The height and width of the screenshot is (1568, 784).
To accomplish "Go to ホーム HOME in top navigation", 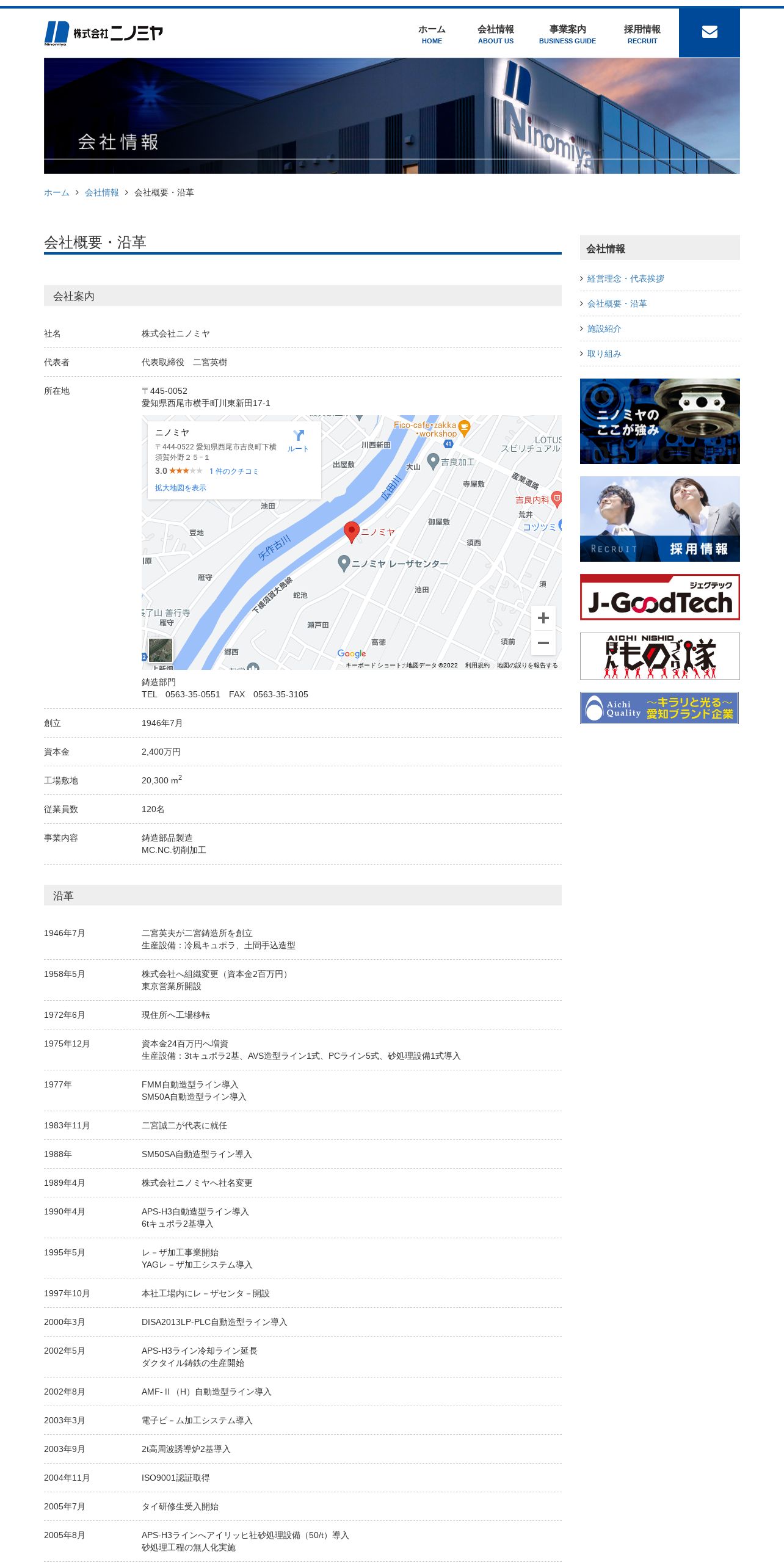I will click(x=432, y=34).
